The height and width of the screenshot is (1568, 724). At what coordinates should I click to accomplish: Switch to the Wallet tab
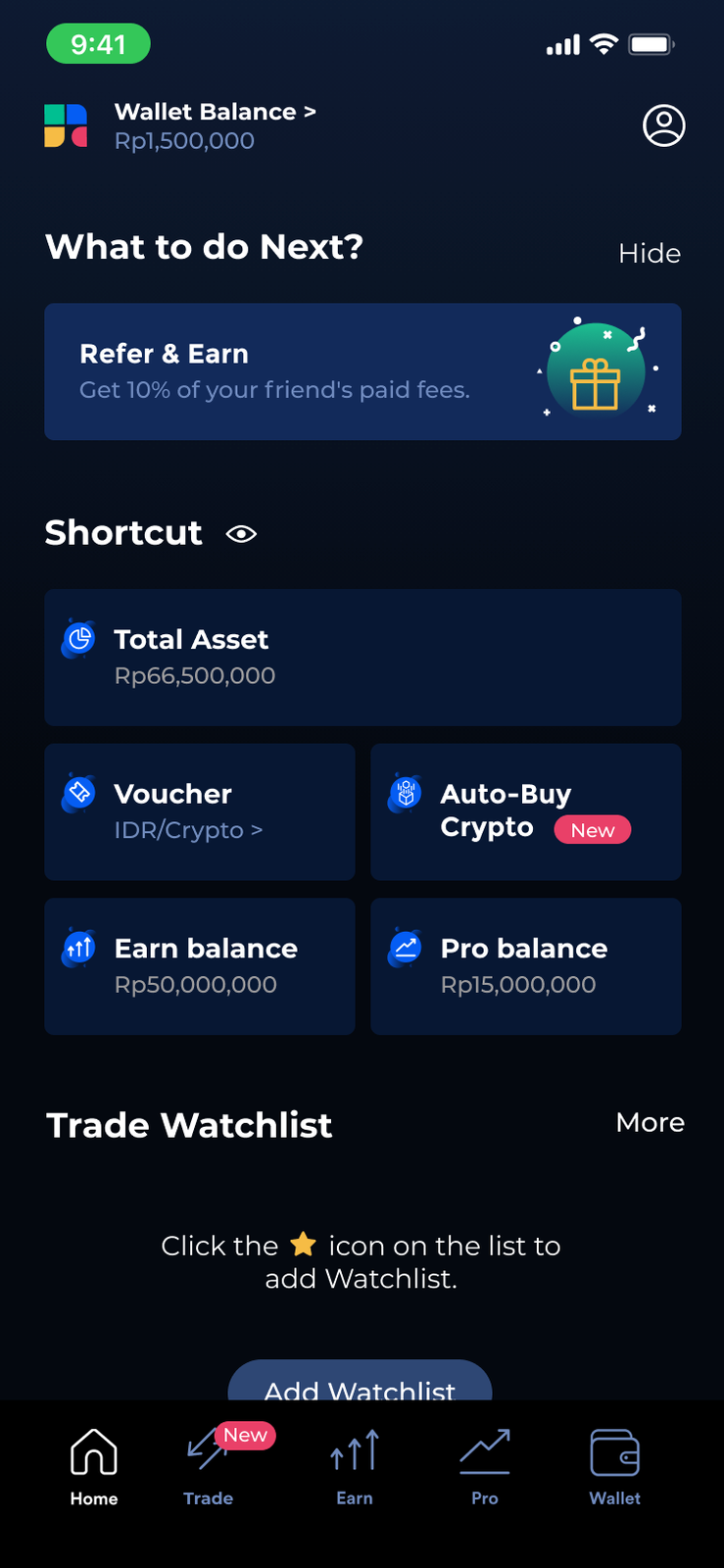click(614, 1466)
